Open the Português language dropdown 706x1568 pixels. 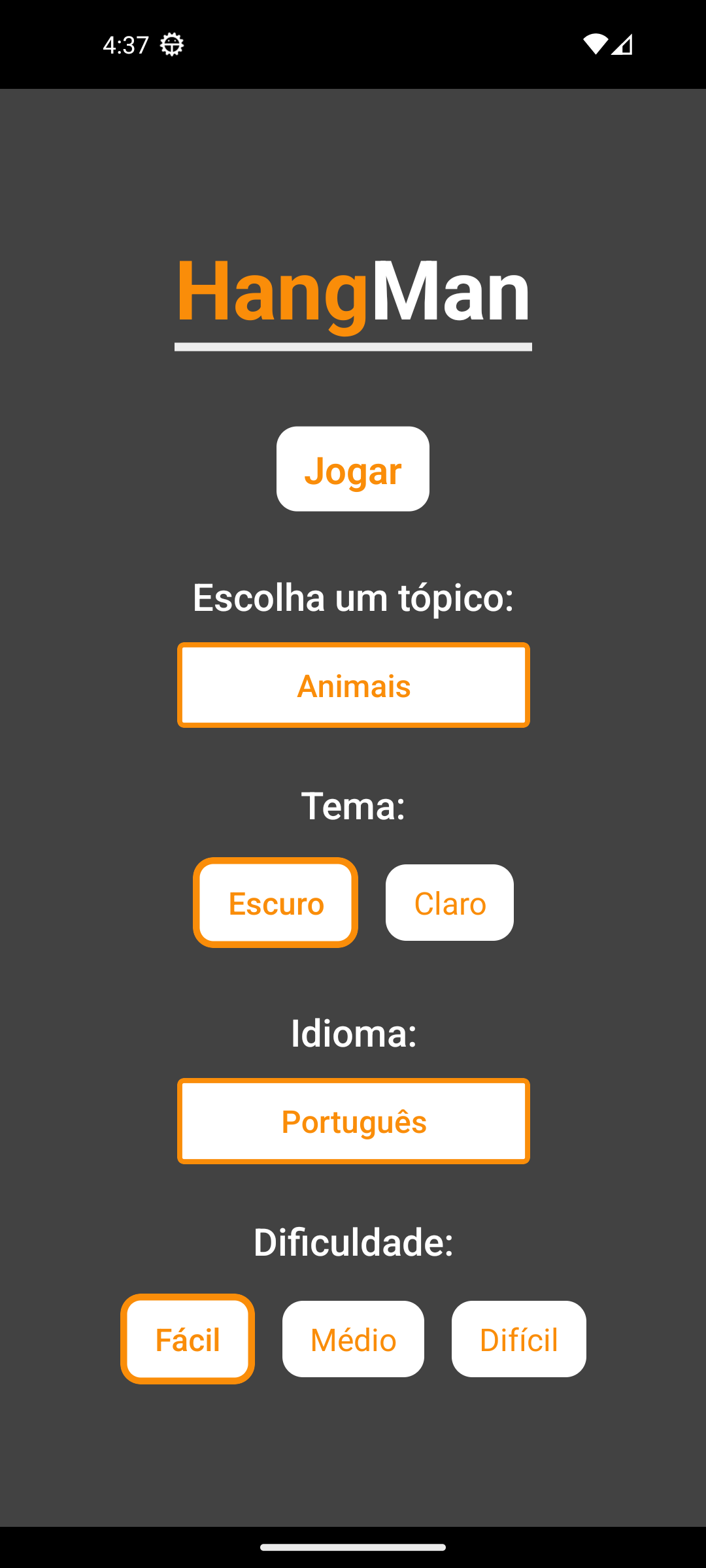353,1121
